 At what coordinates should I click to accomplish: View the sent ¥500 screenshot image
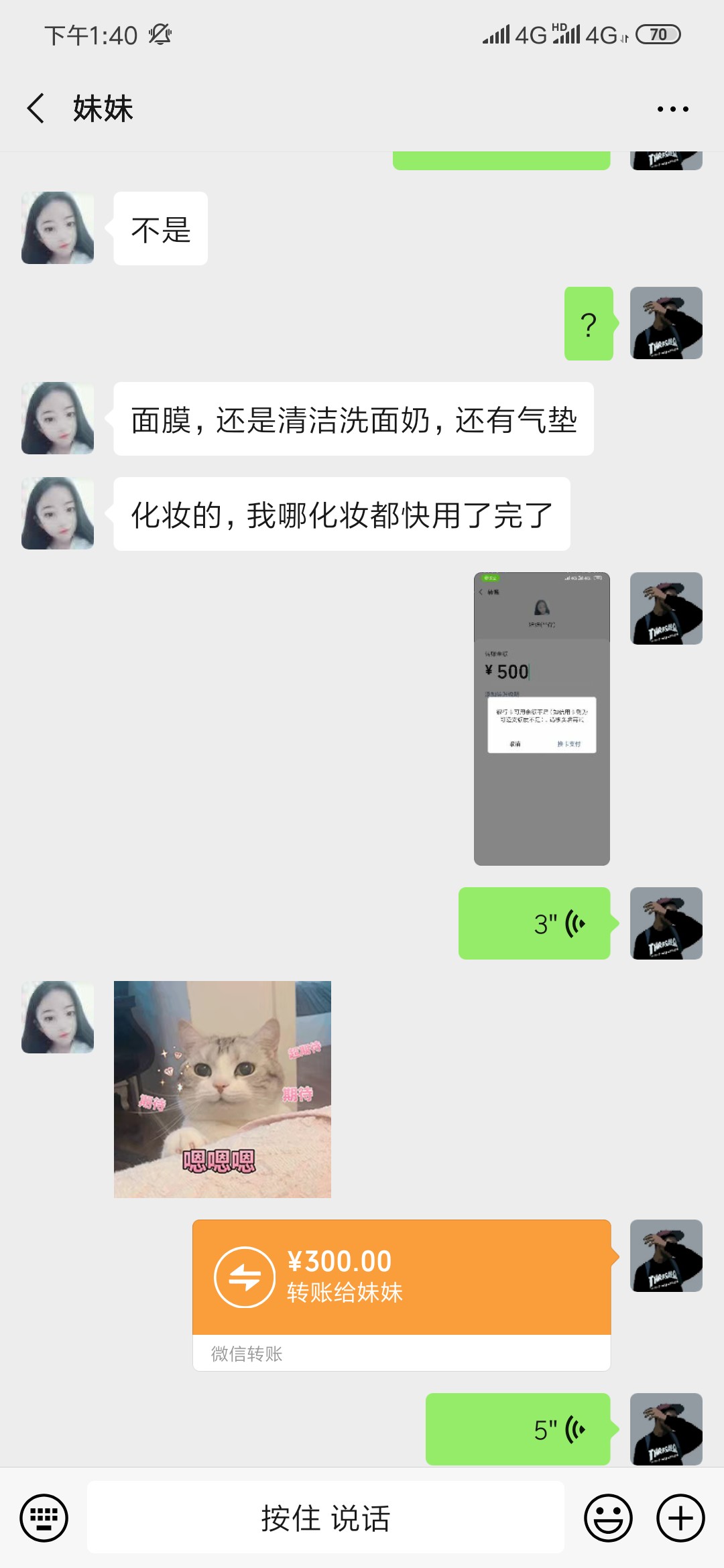542,718
